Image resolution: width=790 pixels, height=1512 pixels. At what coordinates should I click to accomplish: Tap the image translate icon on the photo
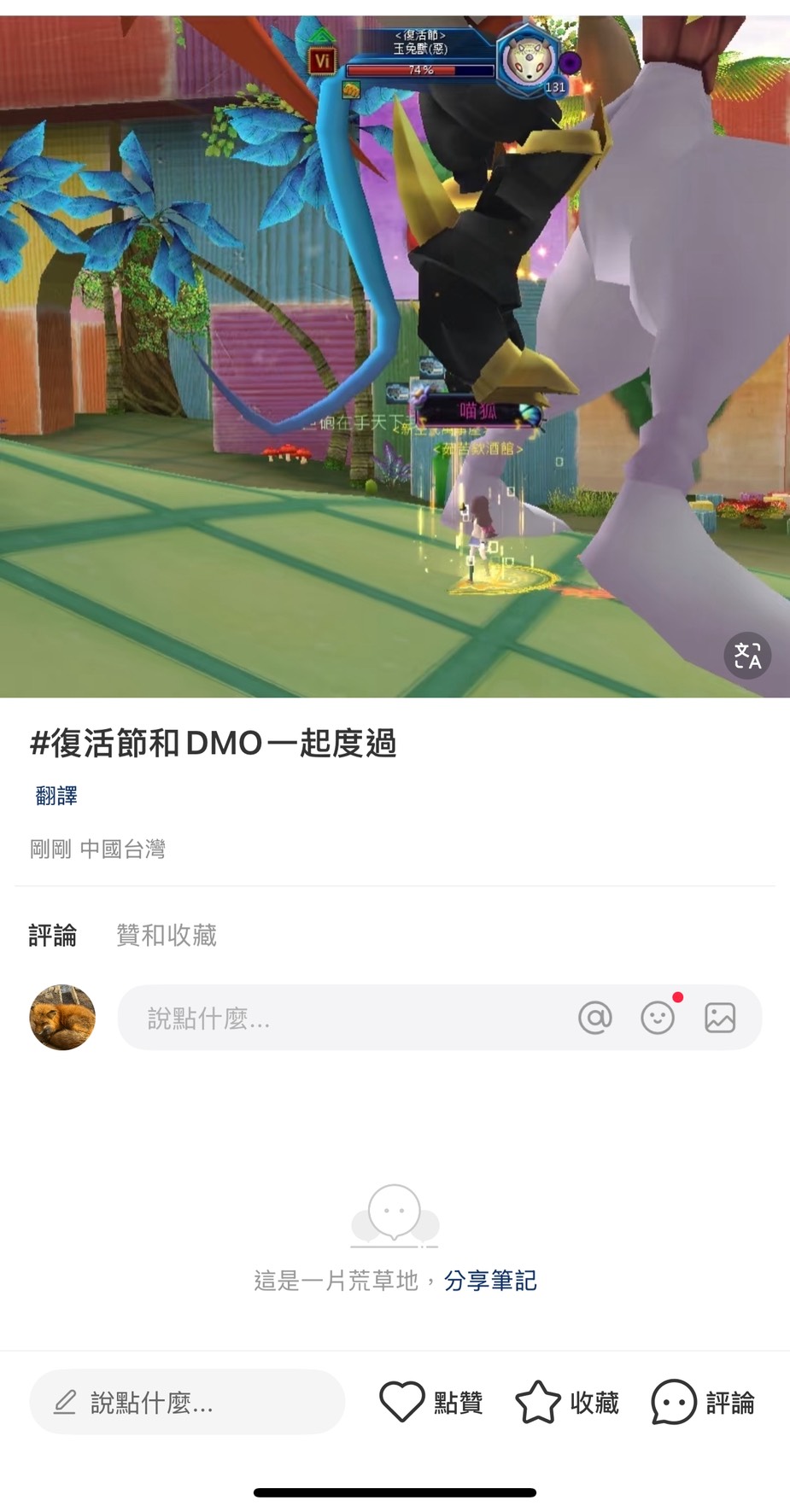747,656
